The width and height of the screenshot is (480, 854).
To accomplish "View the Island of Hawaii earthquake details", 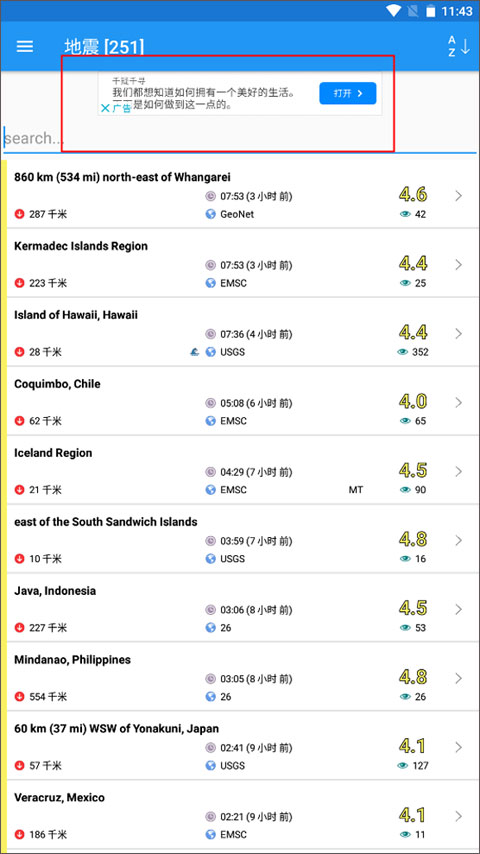I will click(x=240, y=332).
